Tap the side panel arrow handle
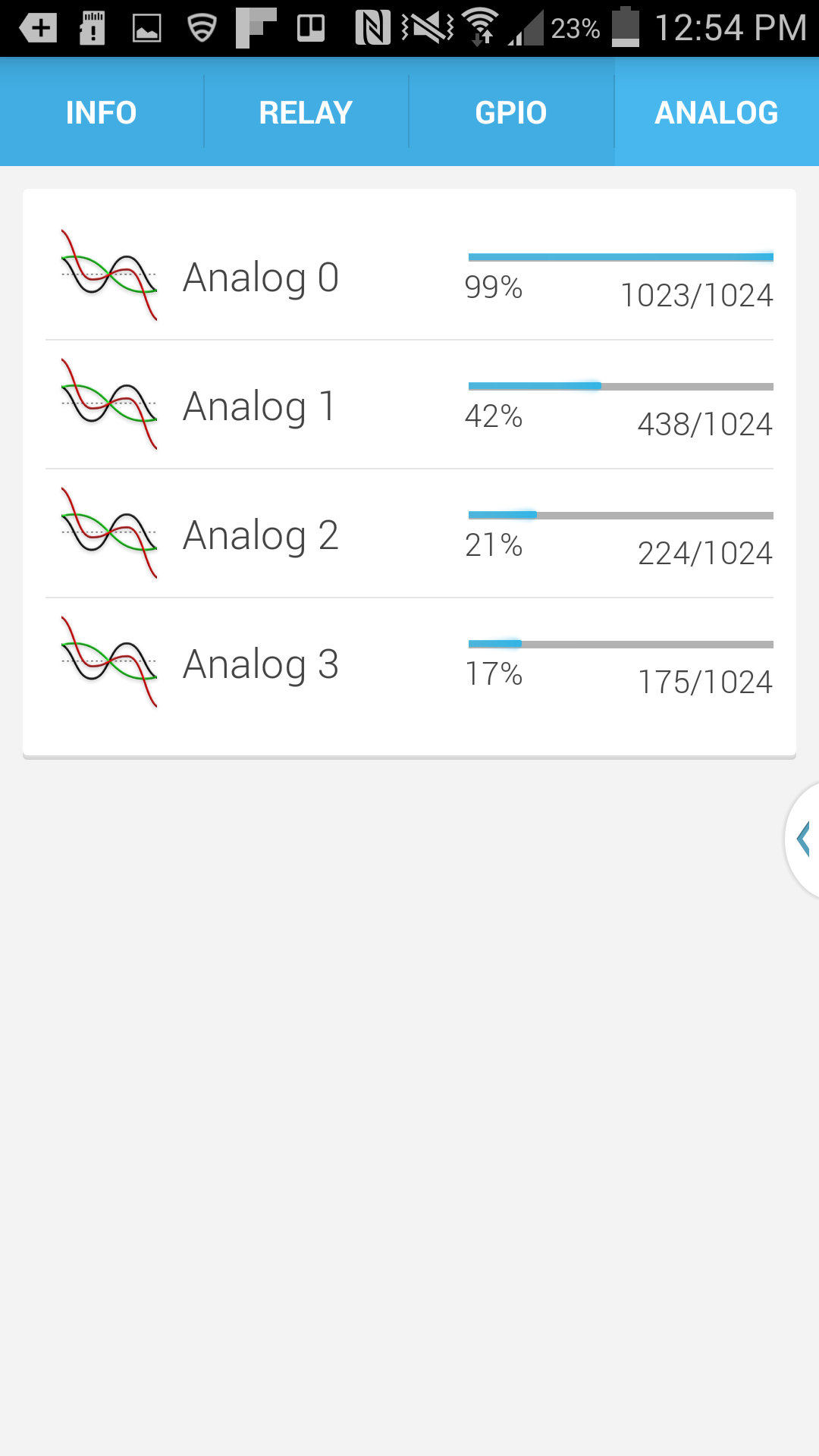Viewport: 819px width, 1456px height. pyautogui.click(x=803, y=839)
